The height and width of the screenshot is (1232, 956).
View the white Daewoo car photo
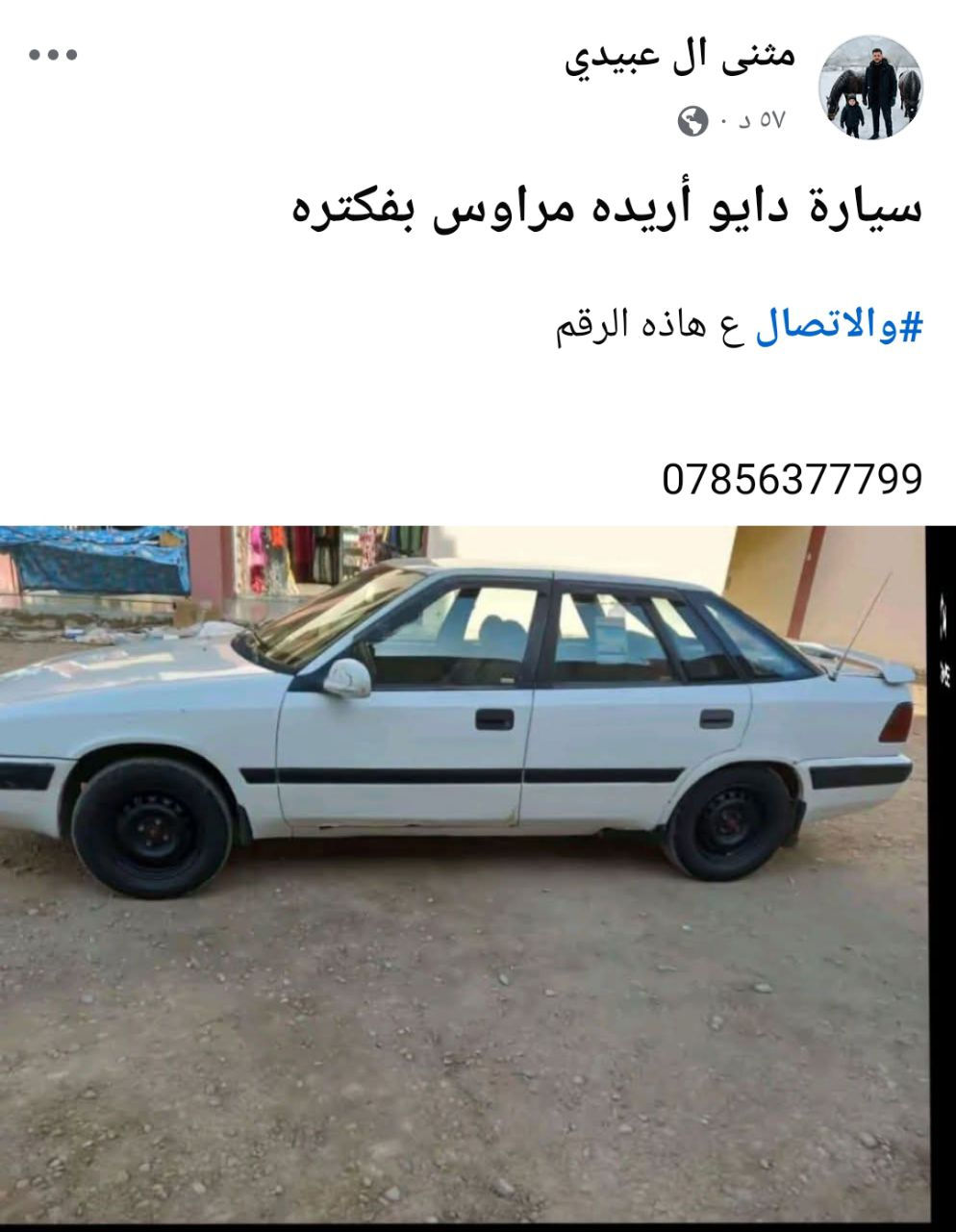pos(462,866)
